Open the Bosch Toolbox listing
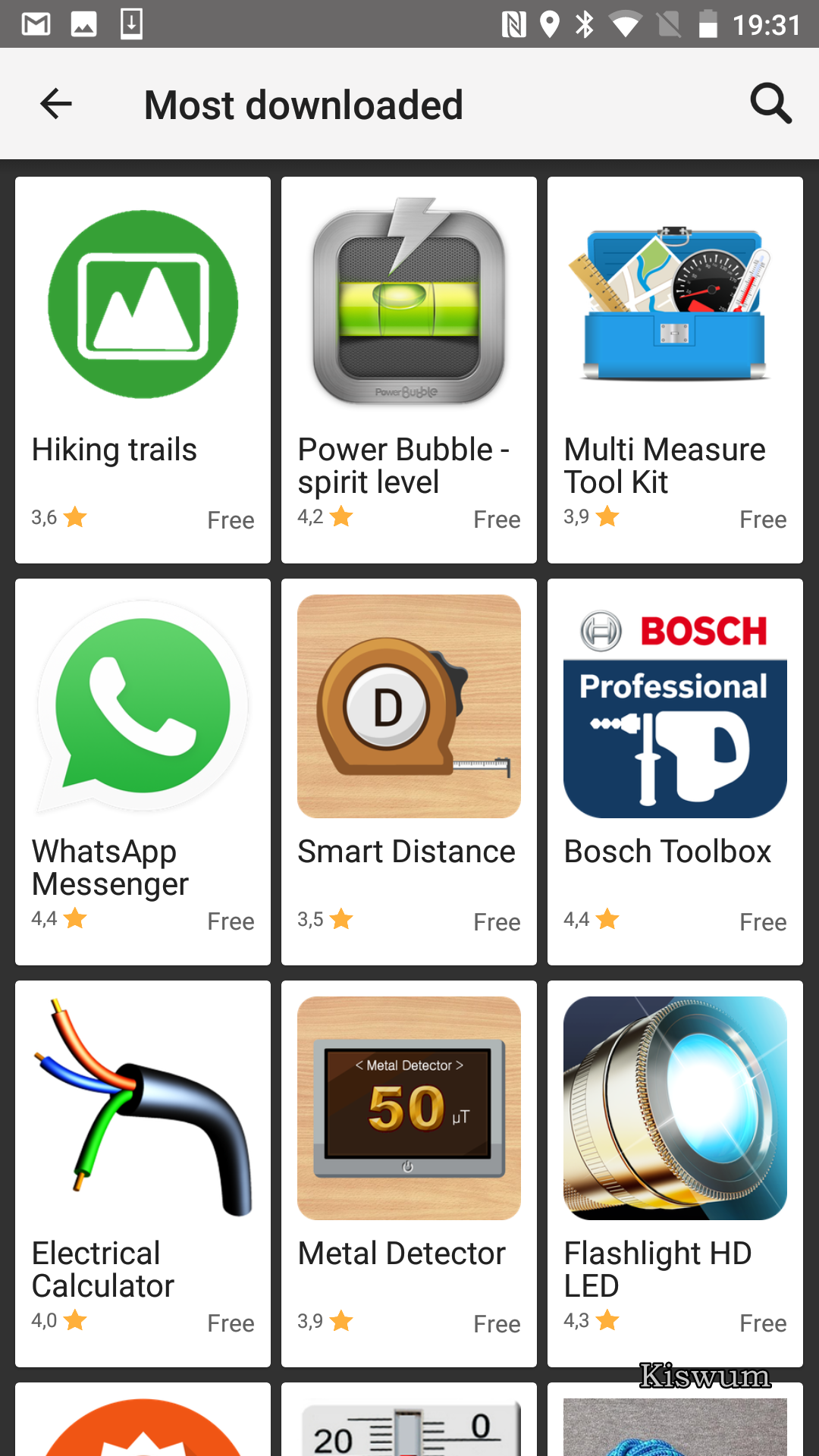819x1456 pixels. pyautogui.click(x=675, y=772)
